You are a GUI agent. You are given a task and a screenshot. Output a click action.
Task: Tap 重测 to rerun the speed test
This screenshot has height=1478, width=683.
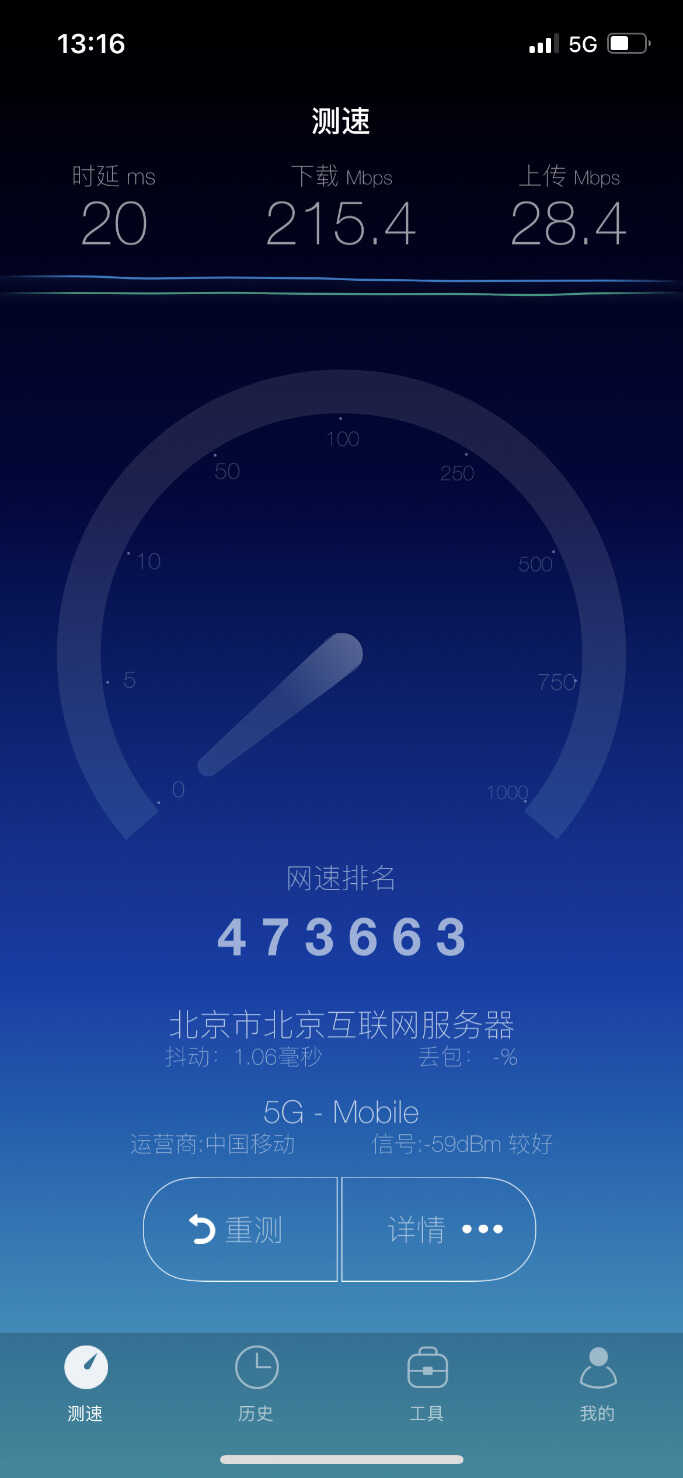click(x=240, y=1229)
